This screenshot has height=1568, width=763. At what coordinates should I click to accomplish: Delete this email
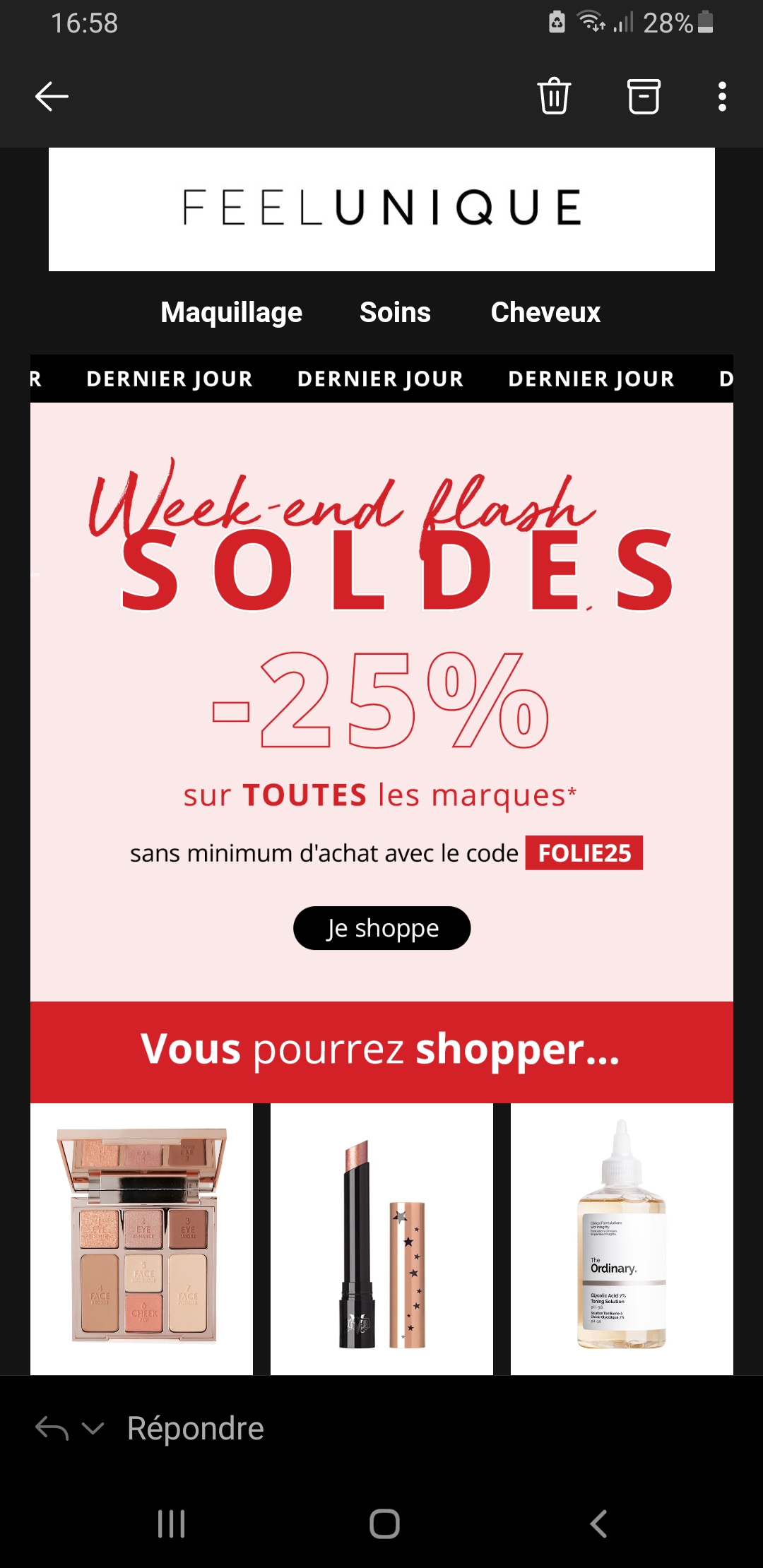[554, 96]
